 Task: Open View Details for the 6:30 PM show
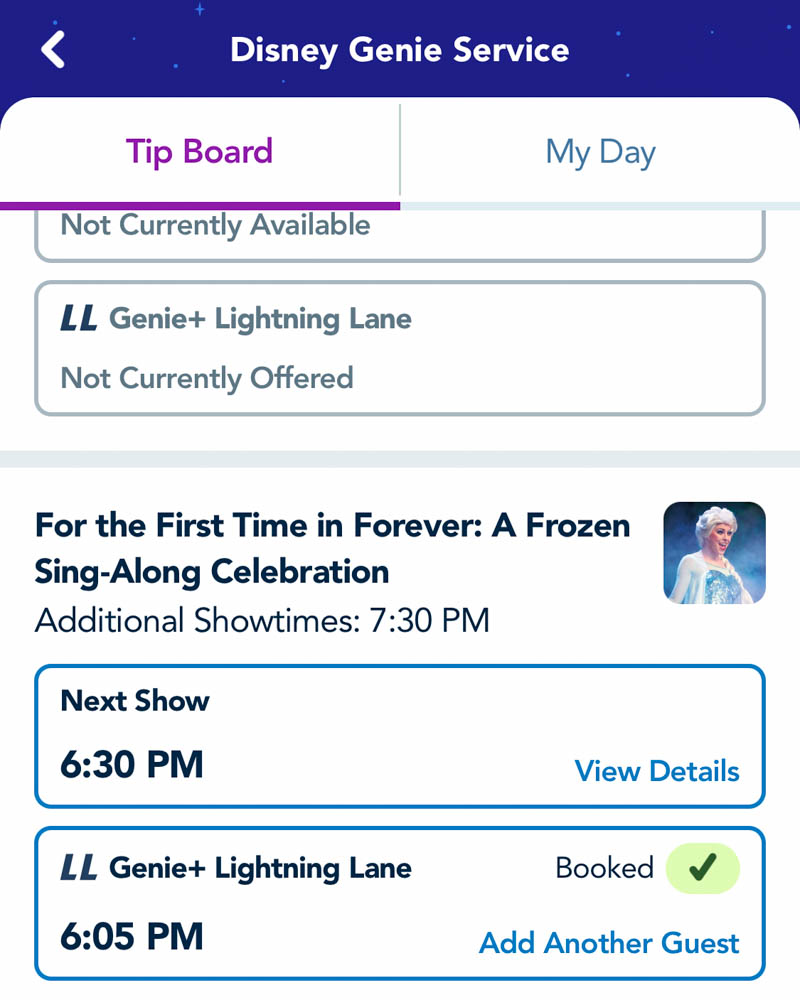click(x=656, y=771)
